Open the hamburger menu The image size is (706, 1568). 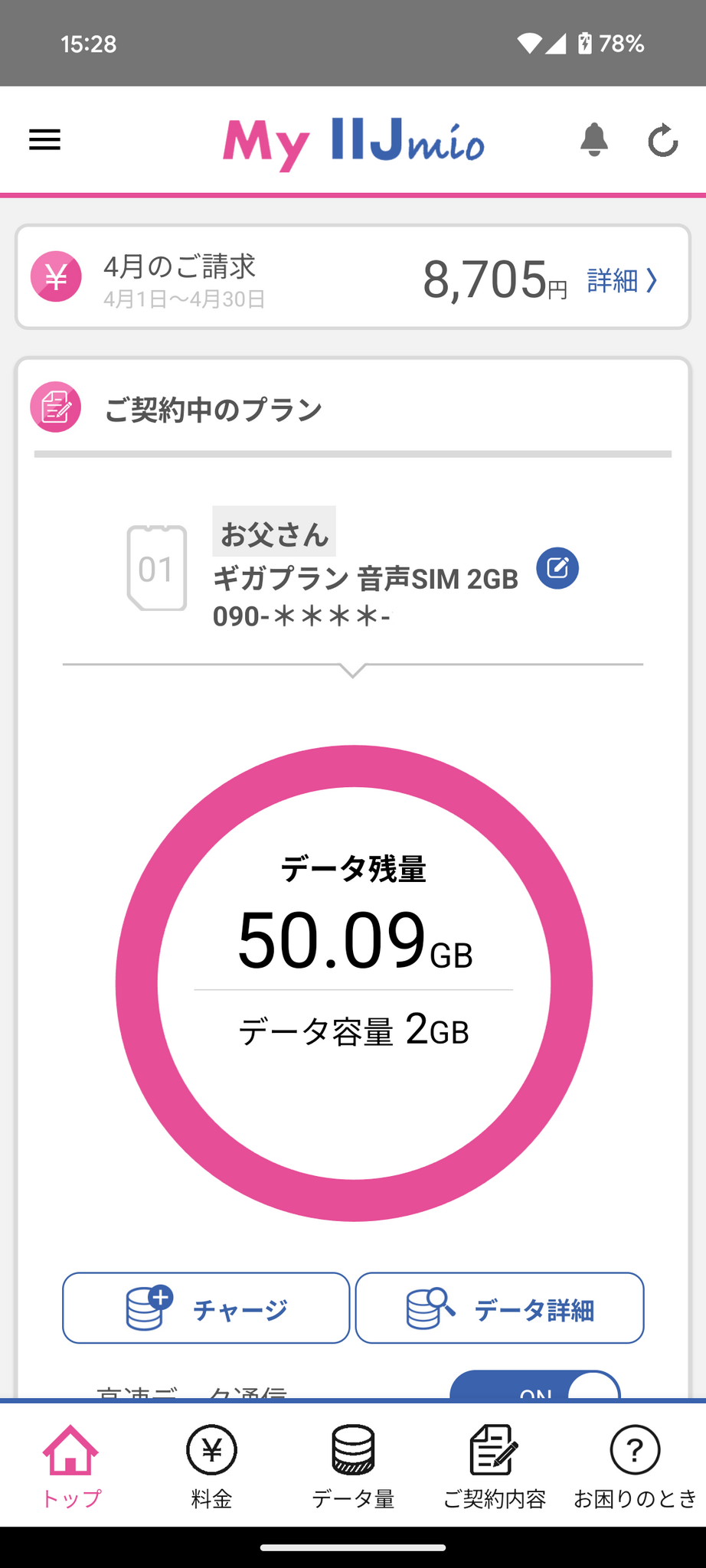44,140
